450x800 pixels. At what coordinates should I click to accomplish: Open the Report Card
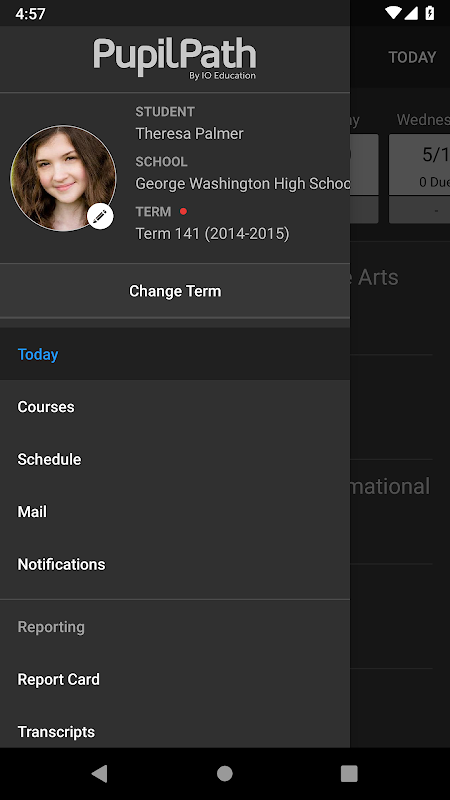175,680
